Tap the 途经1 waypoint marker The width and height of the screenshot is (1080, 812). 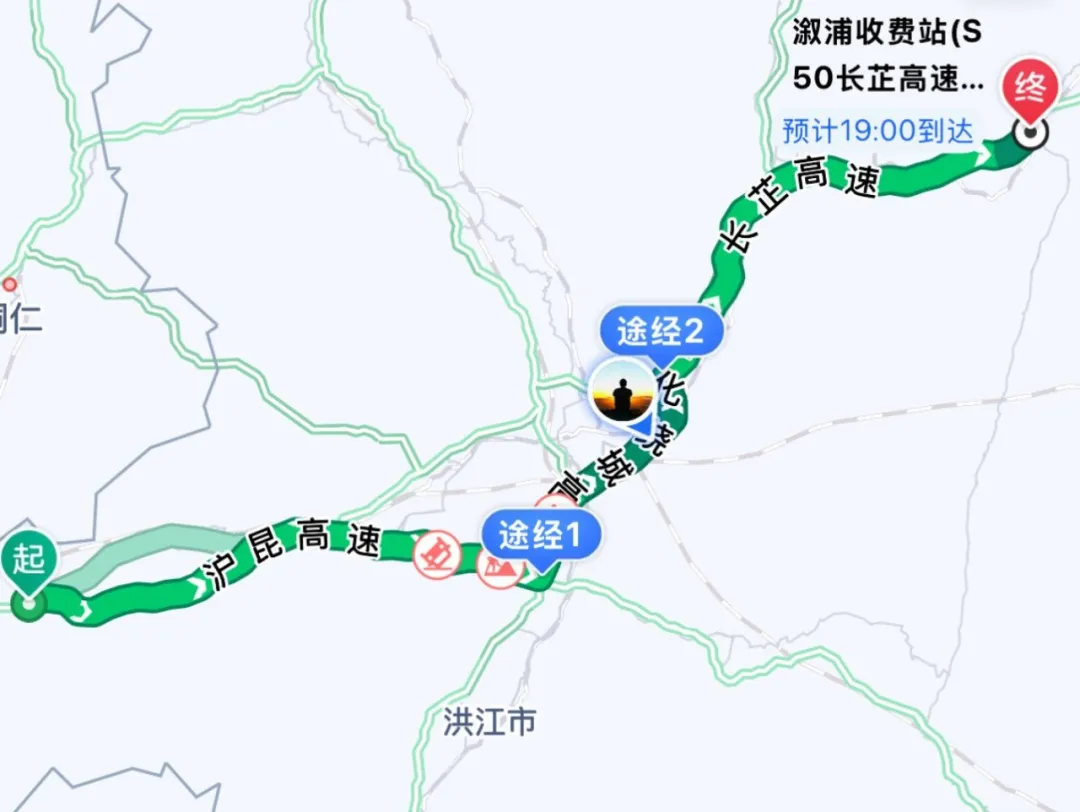coord(541,536)
